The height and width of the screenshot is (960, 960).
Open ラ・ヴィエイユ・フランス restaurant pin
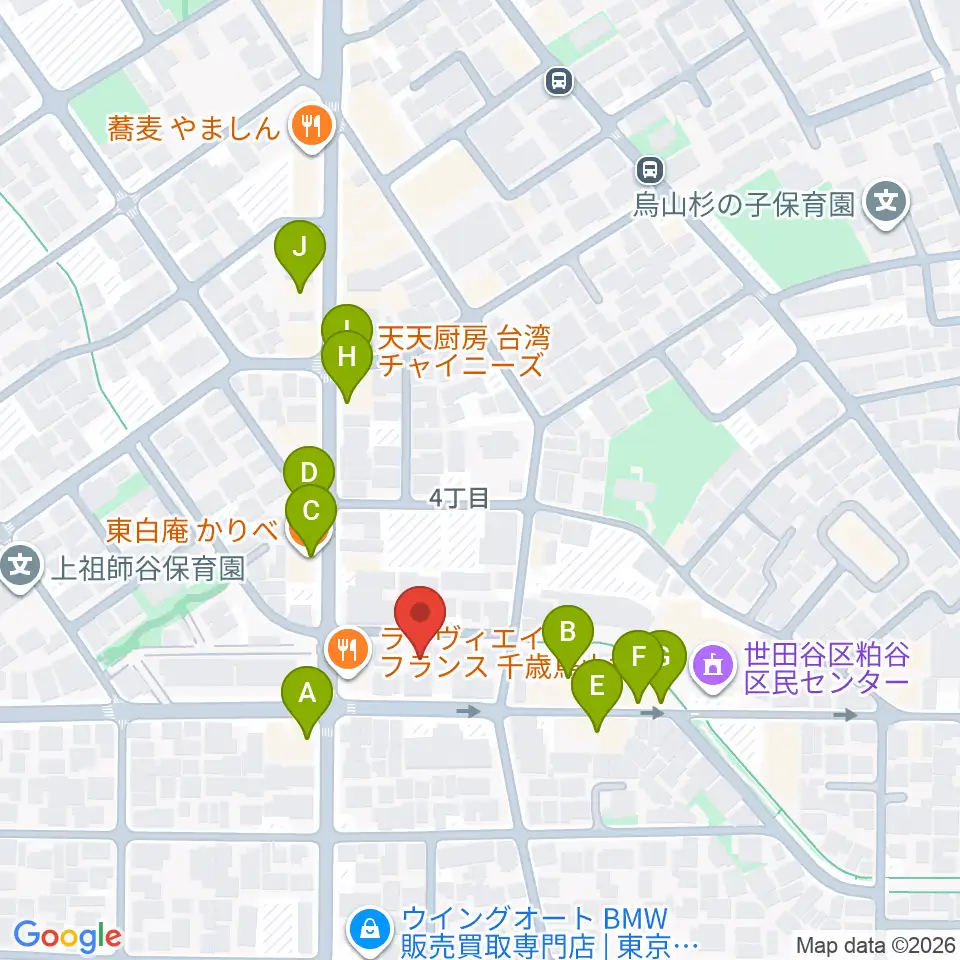[x=348, y=651]
